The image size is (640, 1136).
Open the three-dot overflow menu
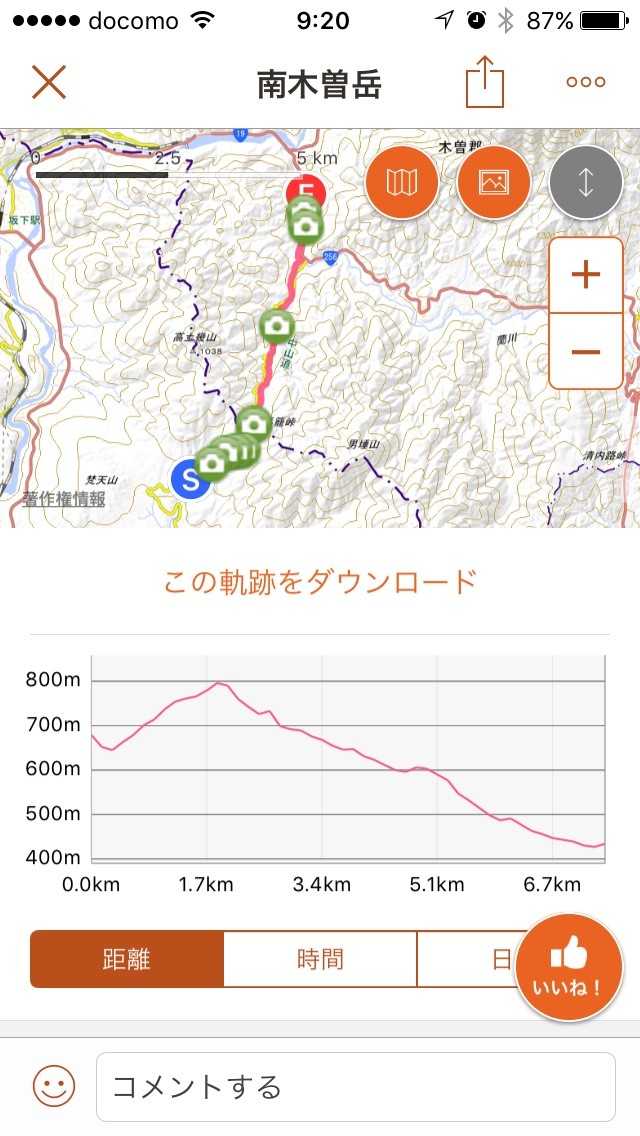(x=586, y=82)
